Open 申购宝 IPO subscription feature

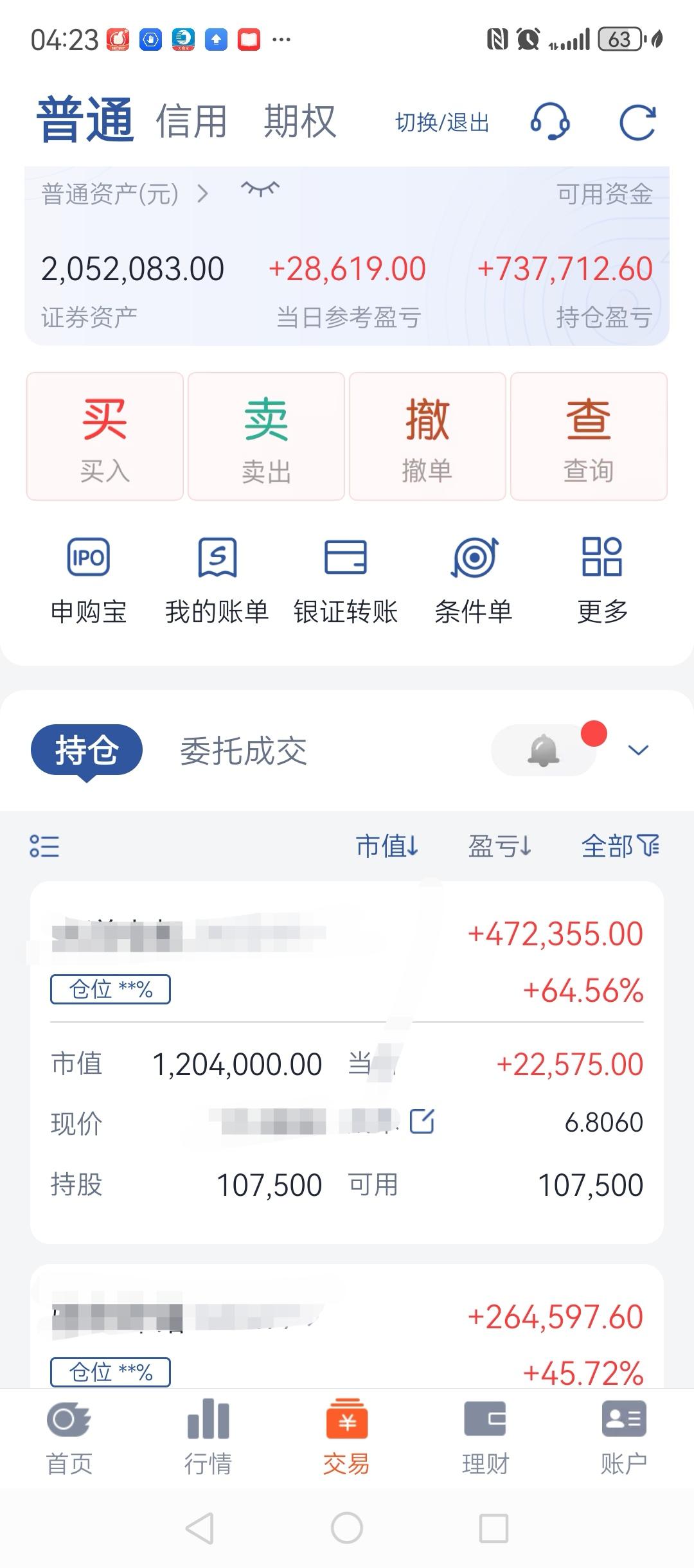click(x=89, y=578)
